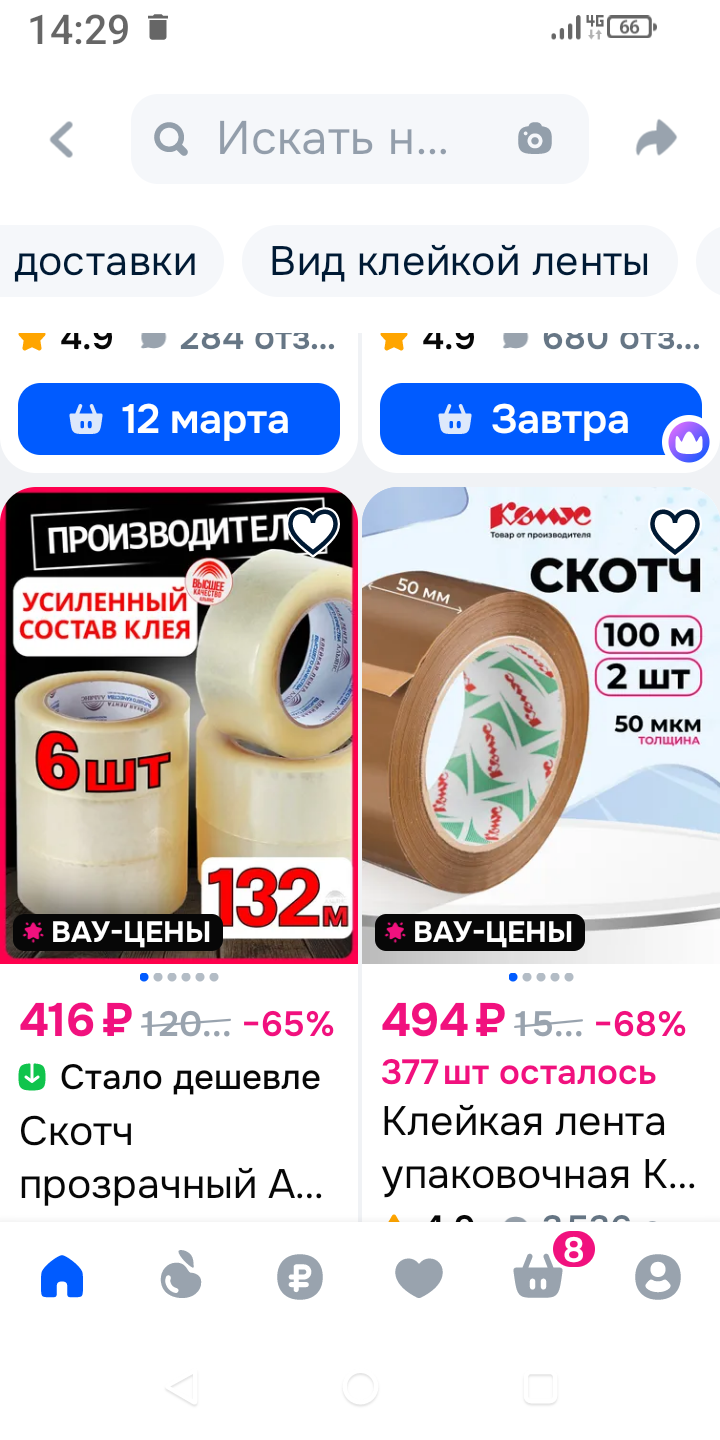Add to cart with "12 марта" delivery

[179, 419]
